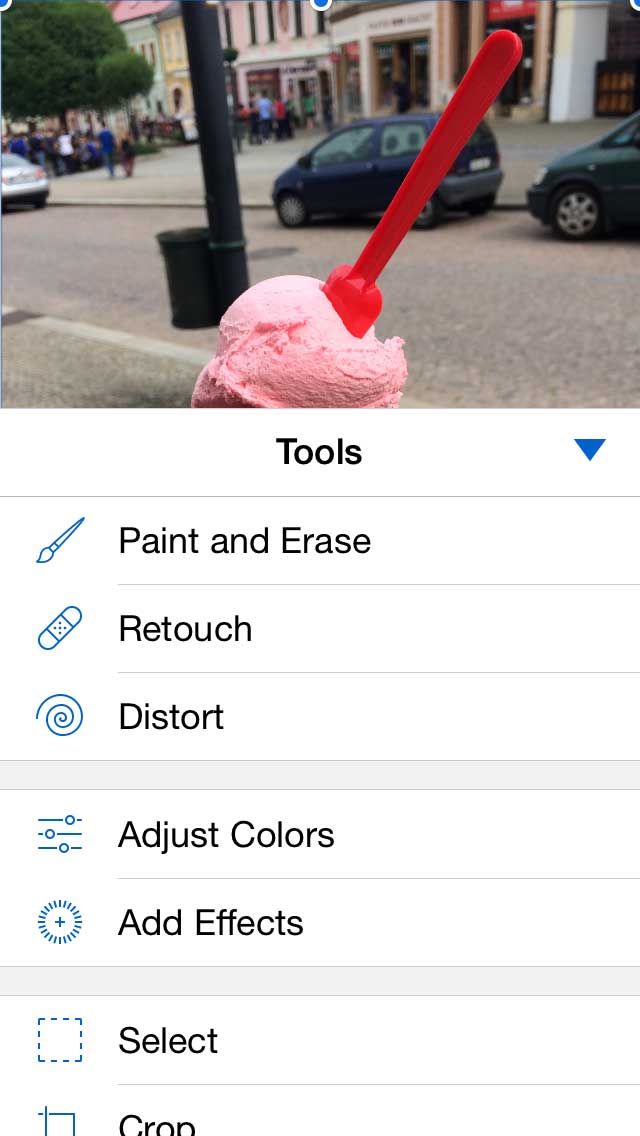Select the Retouch tool

[x=185, y=629]
